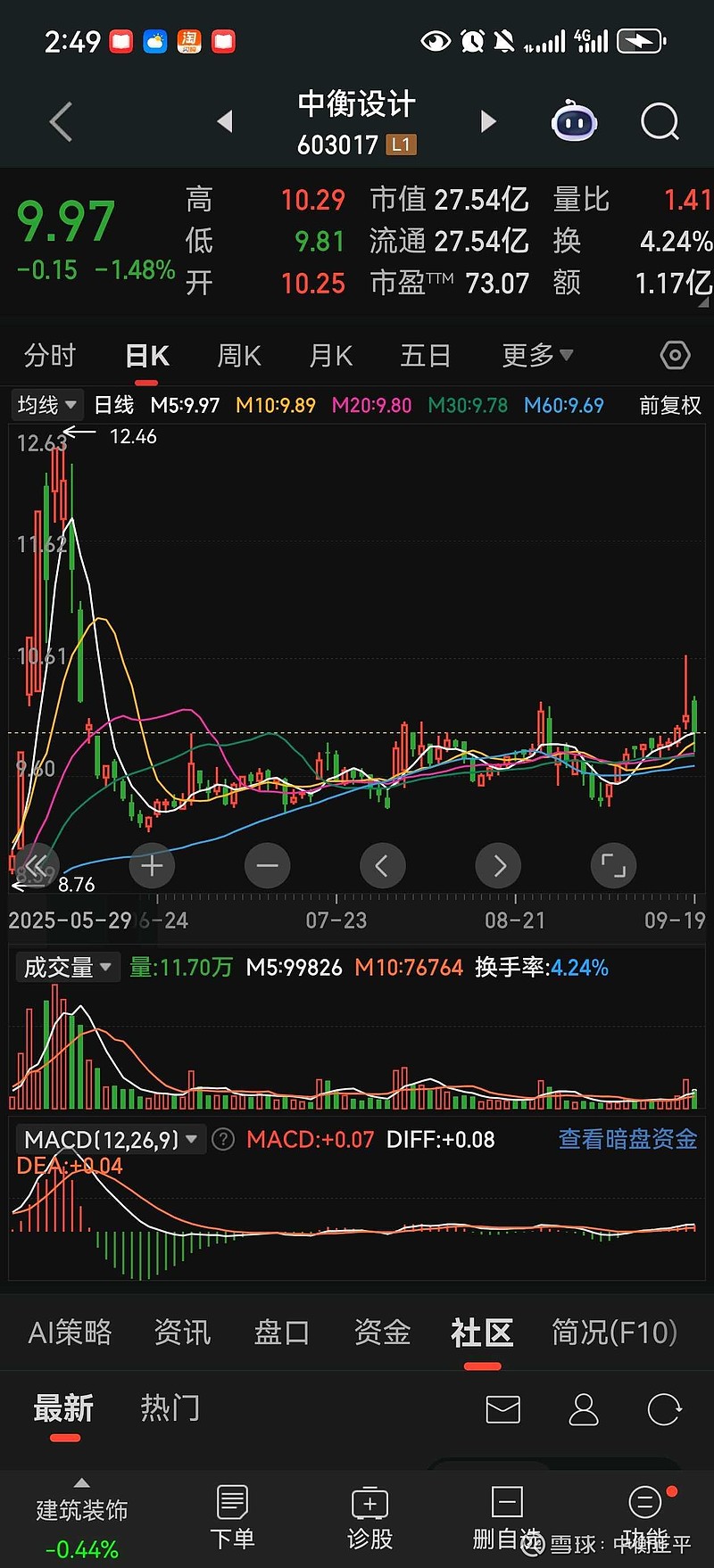Switch to the next stock
Image resolution: width=714 pixels, height=1568 pixels.
click(x=487, y=121)
